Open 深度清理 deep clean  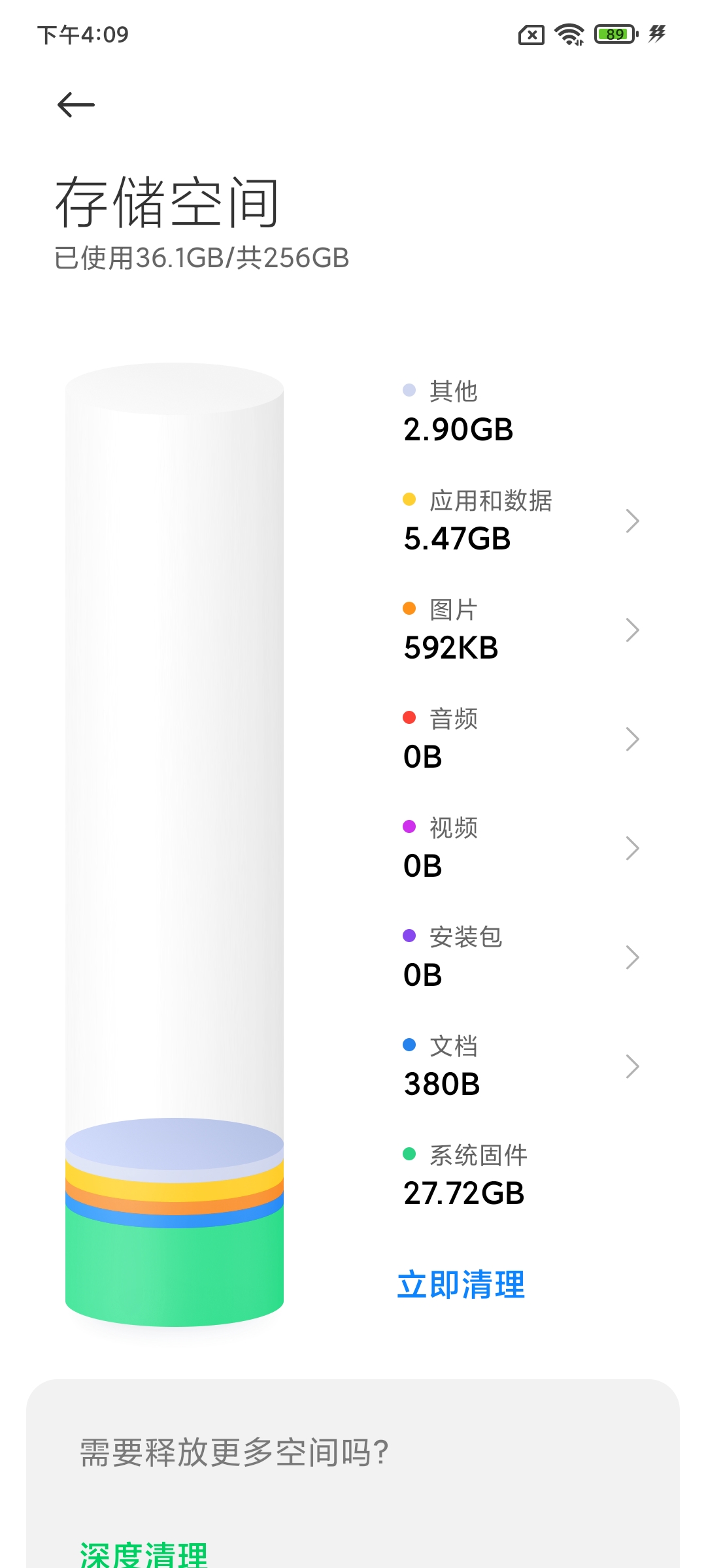[144, 1555]
